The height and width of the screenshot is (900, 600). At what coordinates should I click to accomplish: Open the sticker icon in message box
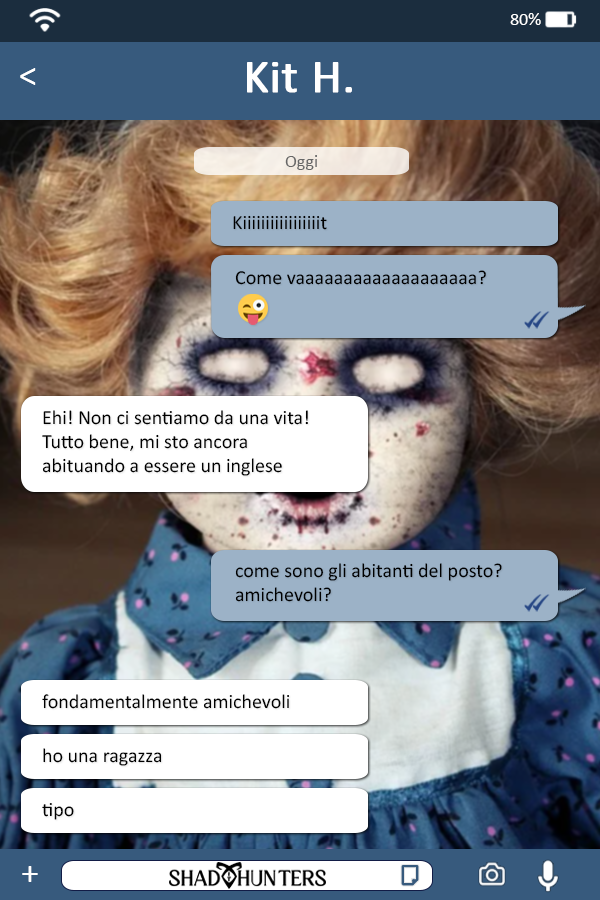point(409,876)
